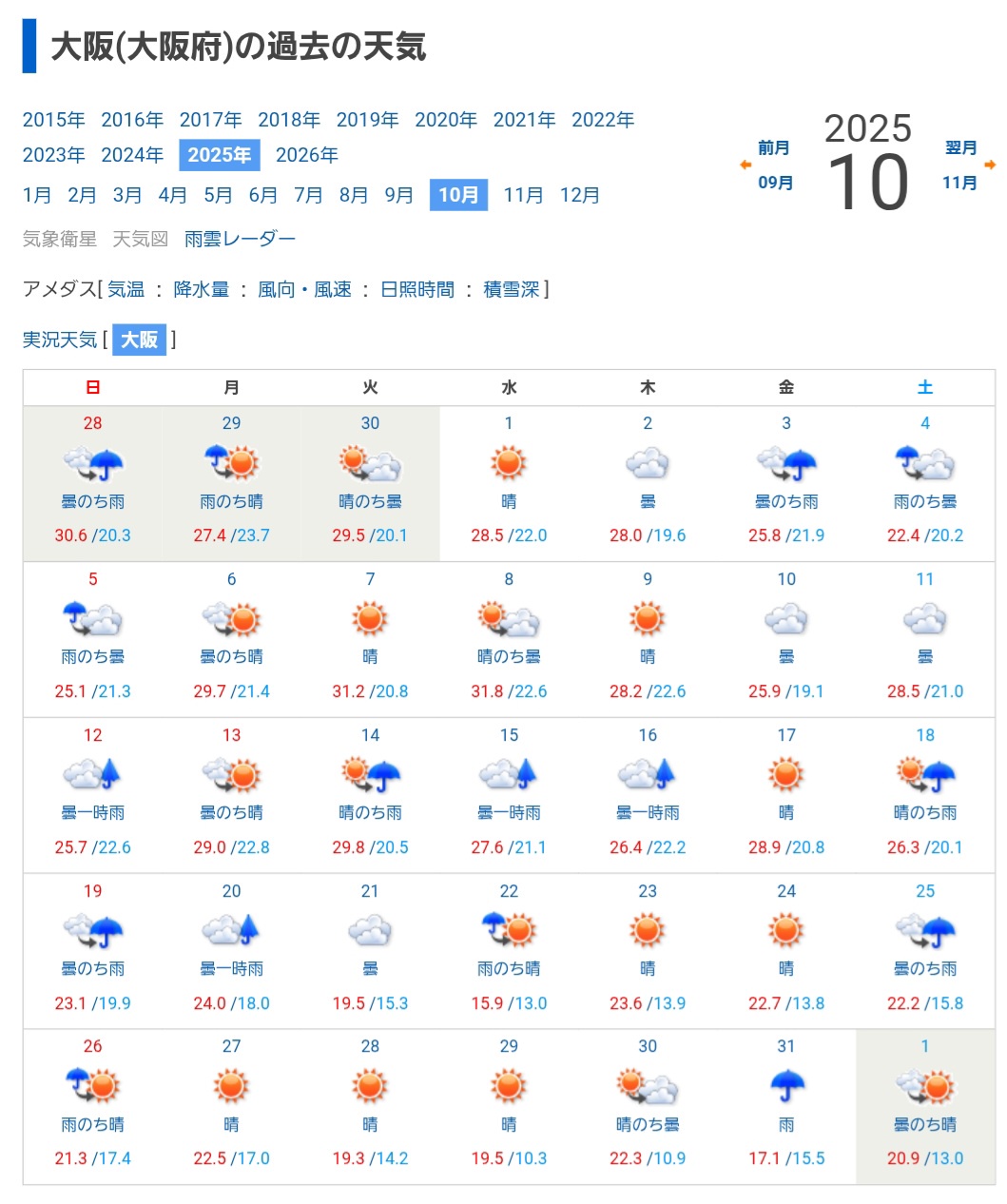The image size is (1007, 1204).
Task: Switch to year 2024年
Action: (132, 155)
